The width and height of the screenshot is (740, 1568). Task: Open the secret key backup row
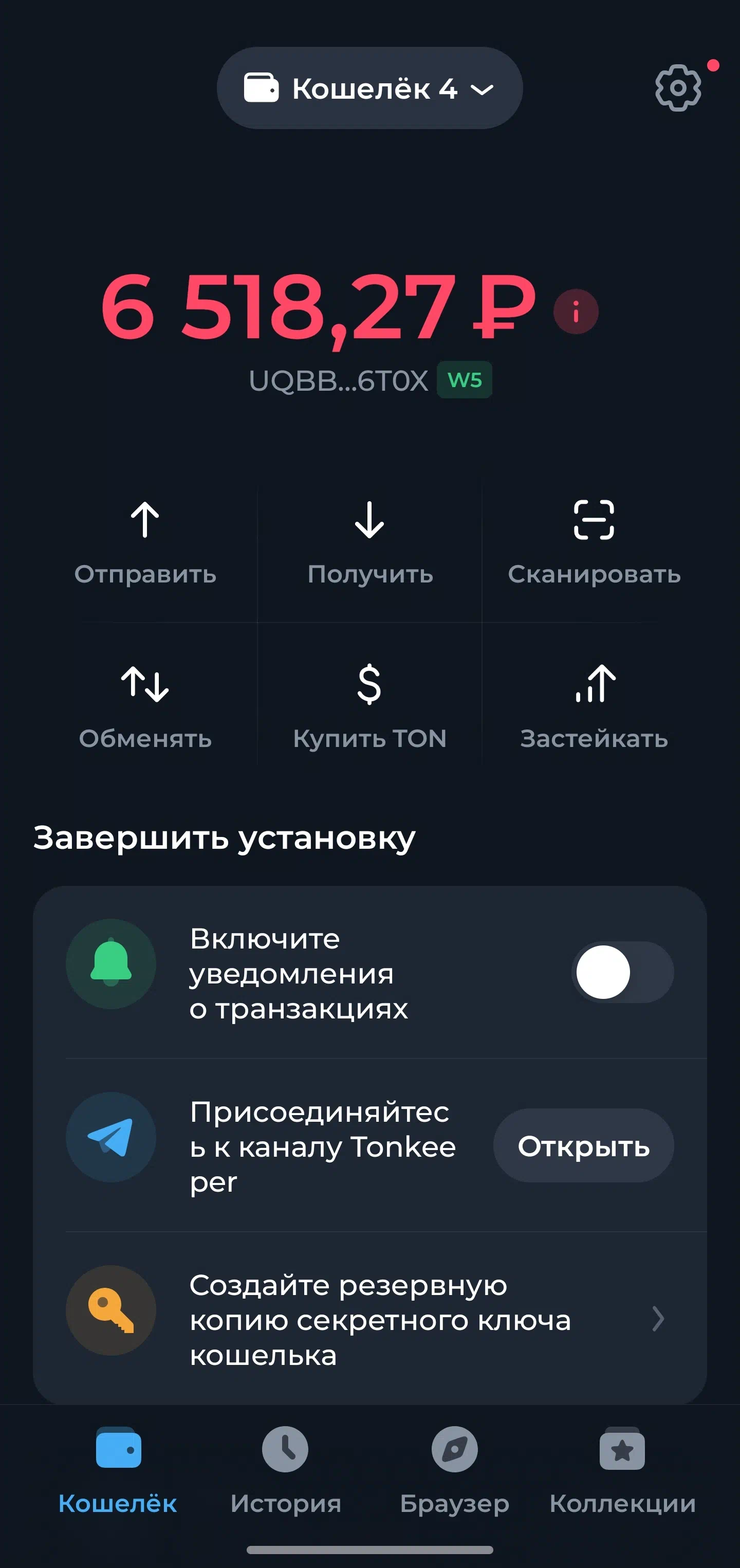pos(370,1319)
